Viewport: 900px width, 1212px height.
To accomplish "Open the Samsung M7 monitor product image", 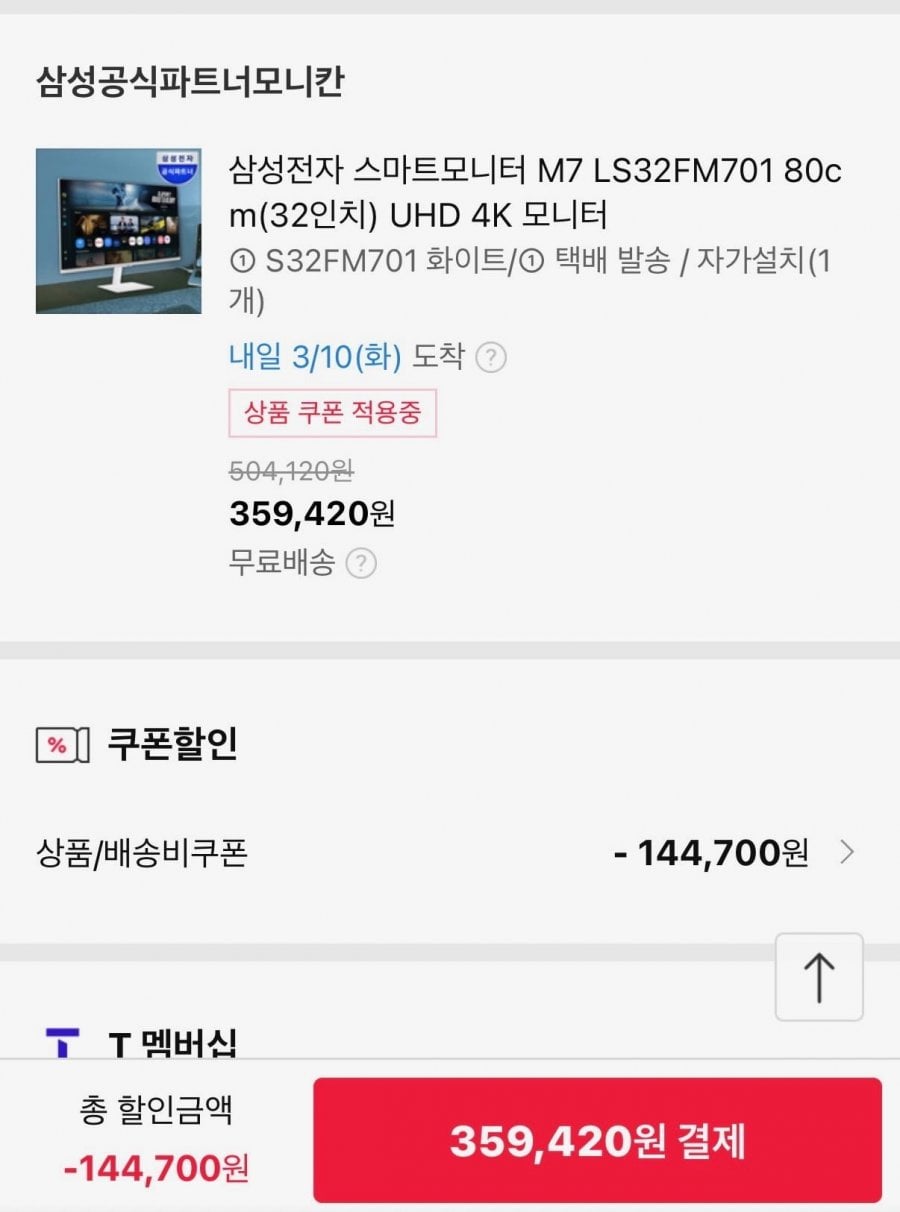I will (x=118, y=231).
